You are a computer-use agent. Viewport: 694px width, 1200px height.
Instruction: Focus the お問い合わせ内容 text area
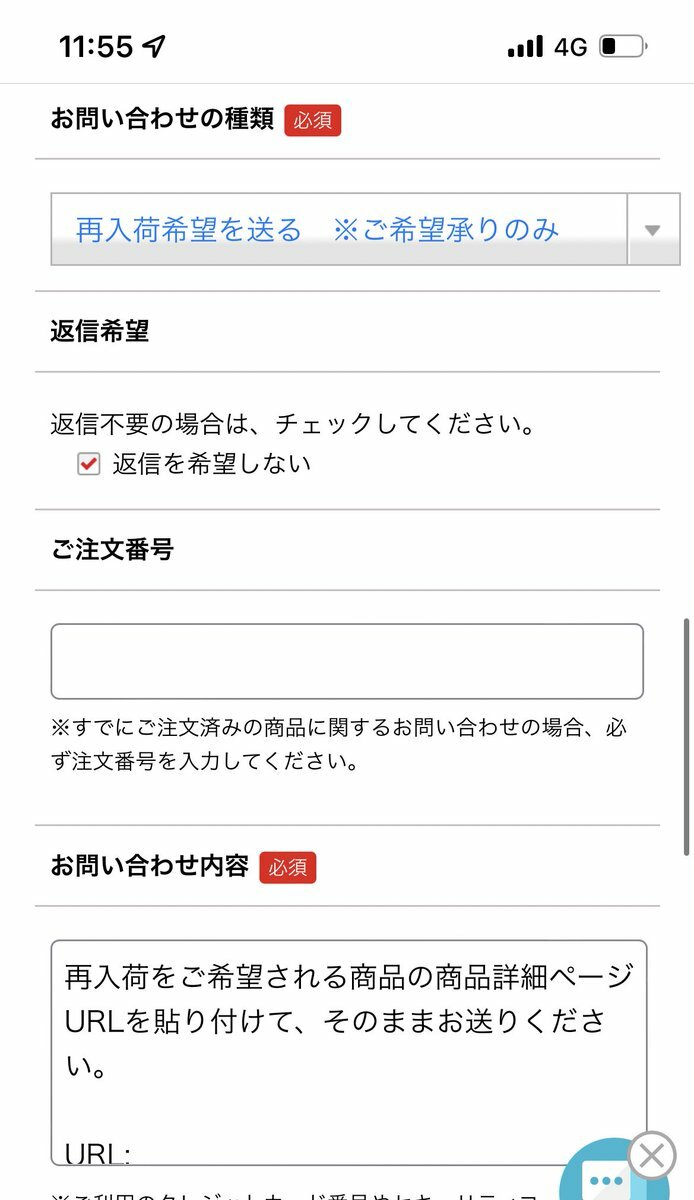point(348,1050)
